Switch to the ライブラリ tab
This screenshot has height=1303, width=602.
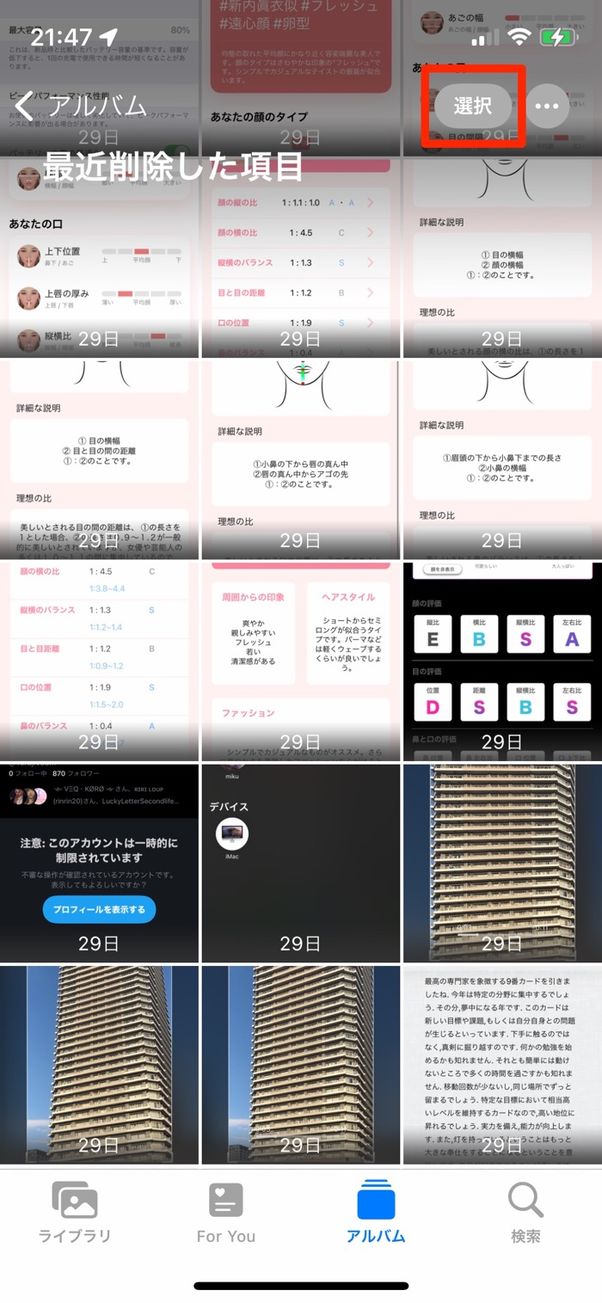tap(75, 1213)
